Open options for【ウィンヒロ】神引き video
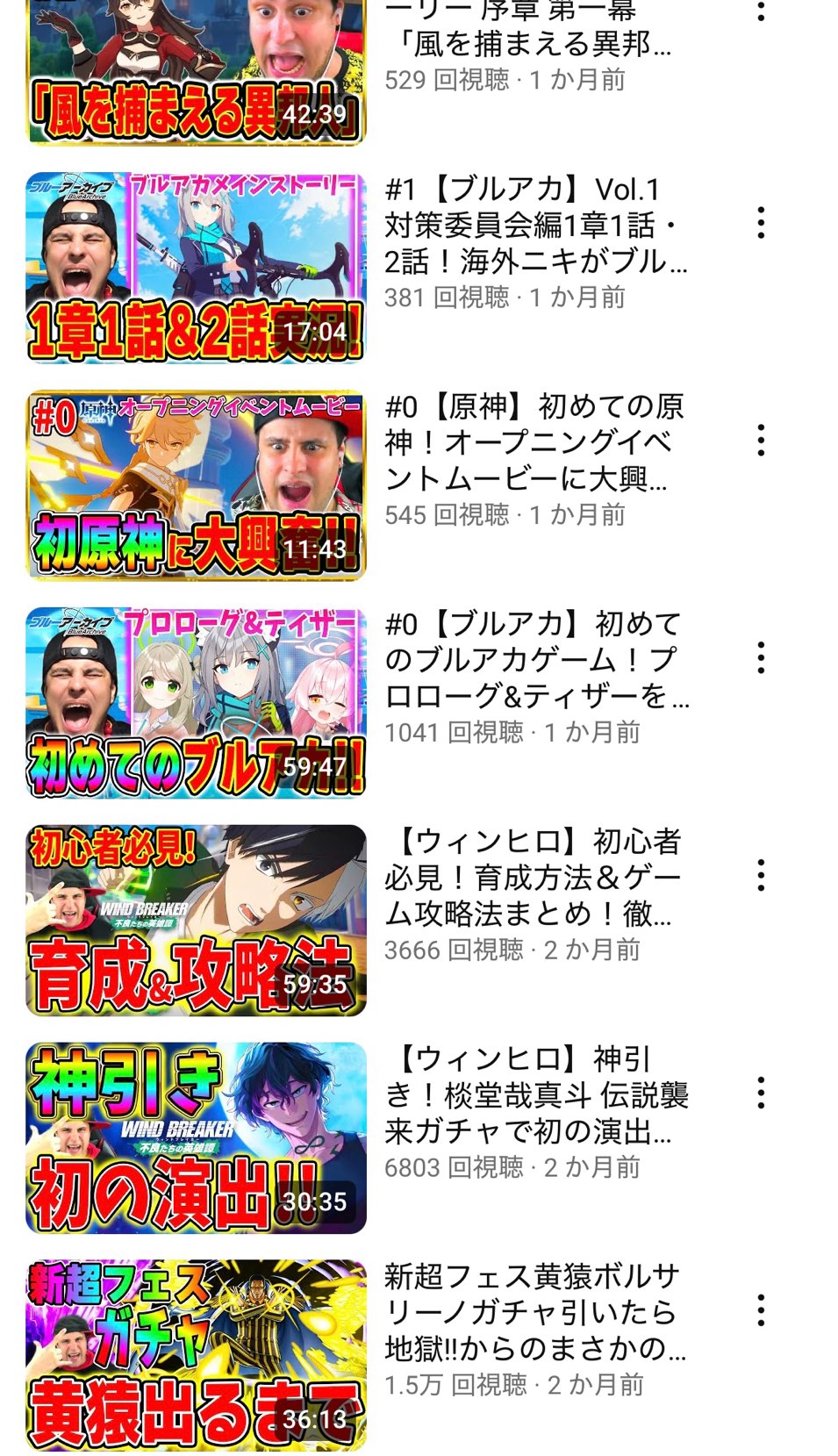The width and height of the screenshot is (838, 1456). pyautogui.click(x=761, y=1093)
